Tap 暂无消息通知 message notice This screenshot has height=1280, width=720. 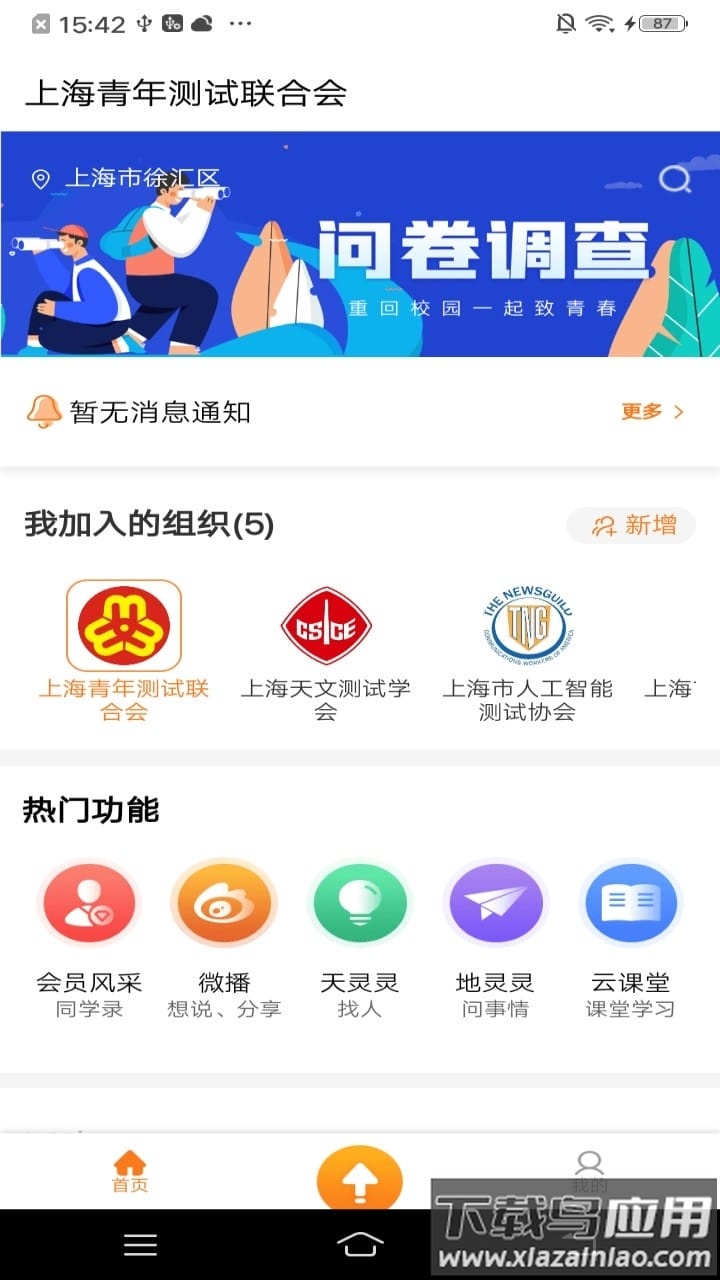[160, 410]
